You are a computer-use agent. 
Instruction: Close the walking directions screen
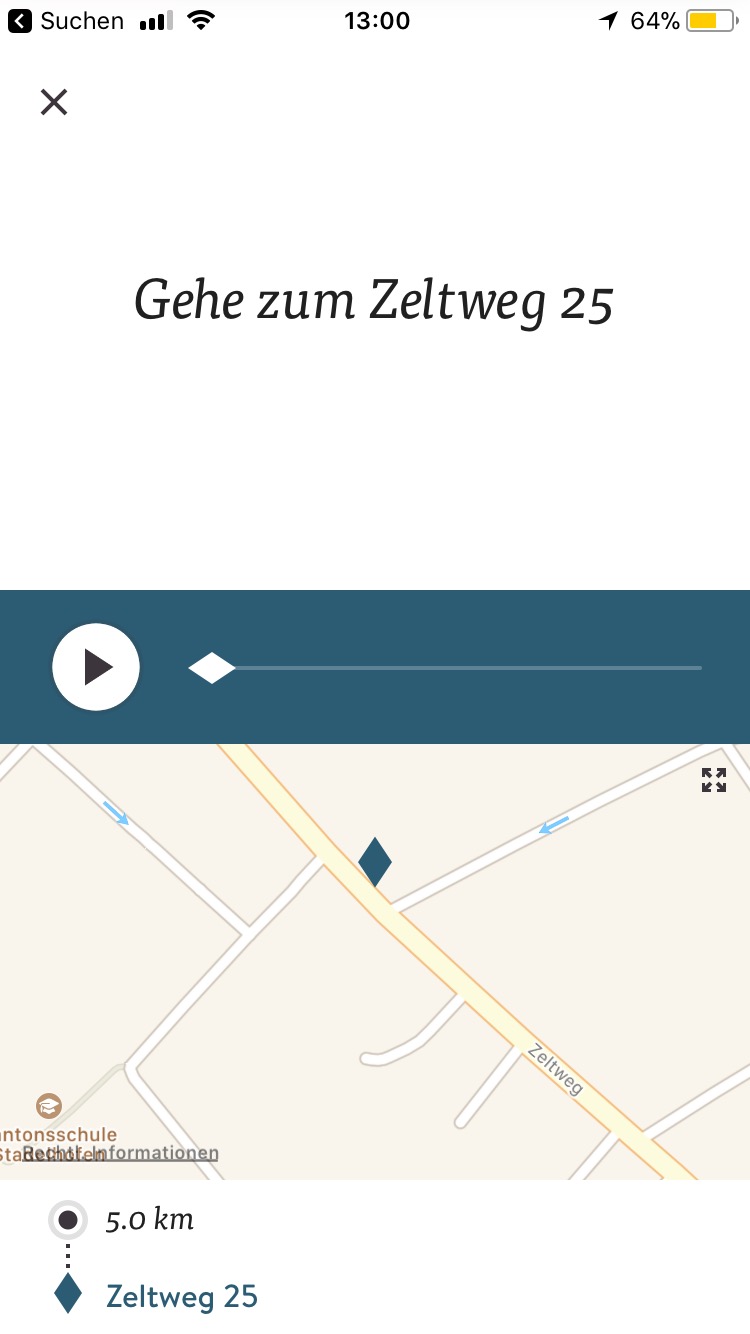54,102
